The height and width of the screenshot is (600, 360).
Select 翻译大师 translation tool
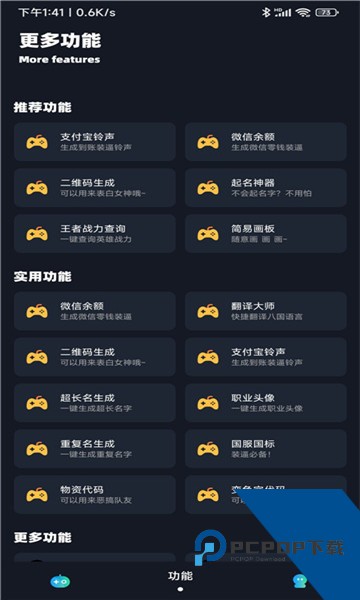tap(266, 311)
